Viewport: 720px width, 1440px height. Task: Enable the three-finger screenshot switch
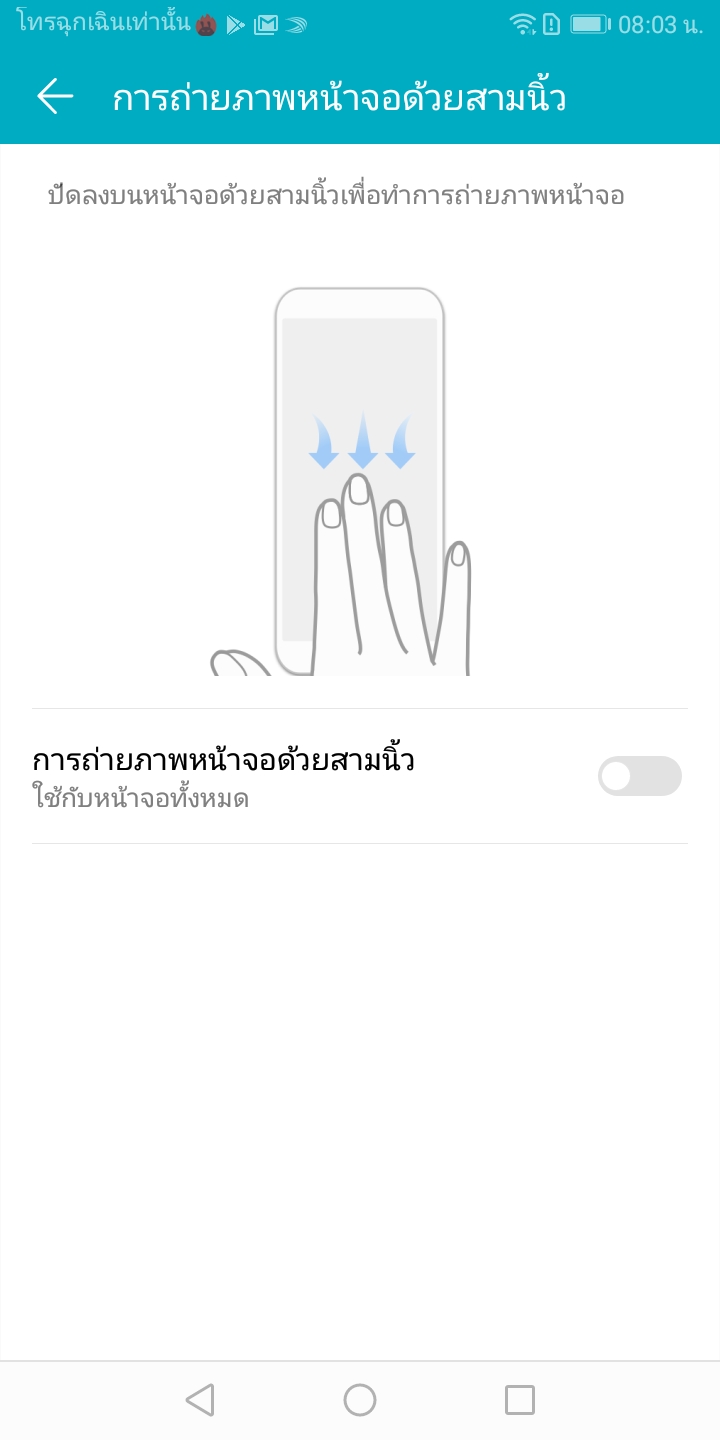coord(639,776)
